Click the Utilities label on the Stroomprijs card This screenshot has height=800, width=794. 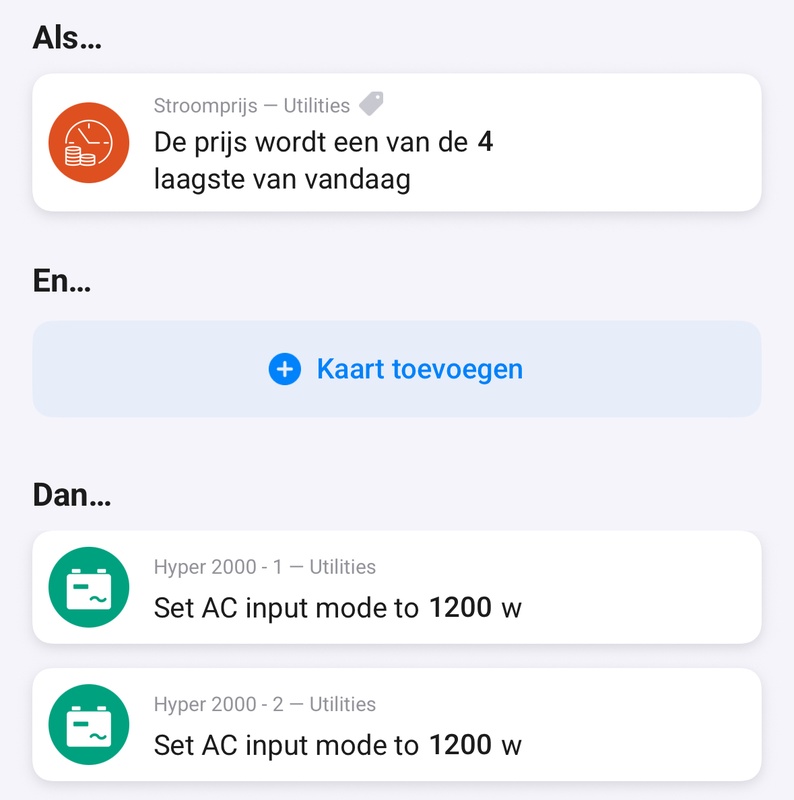click(x=316, y=104)
